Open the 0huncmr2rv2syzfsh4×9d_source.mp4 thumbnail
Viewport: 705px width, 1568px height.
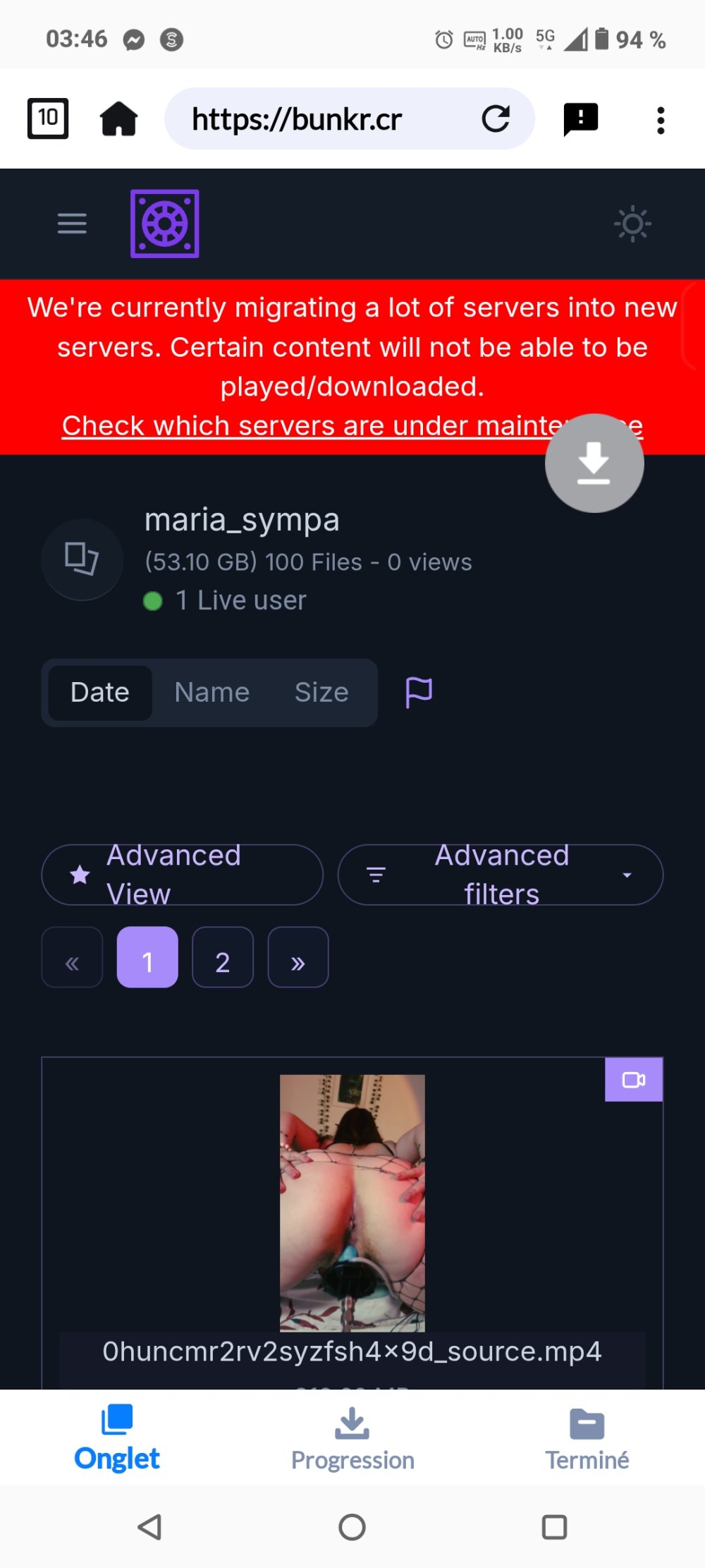(352, 1199)
